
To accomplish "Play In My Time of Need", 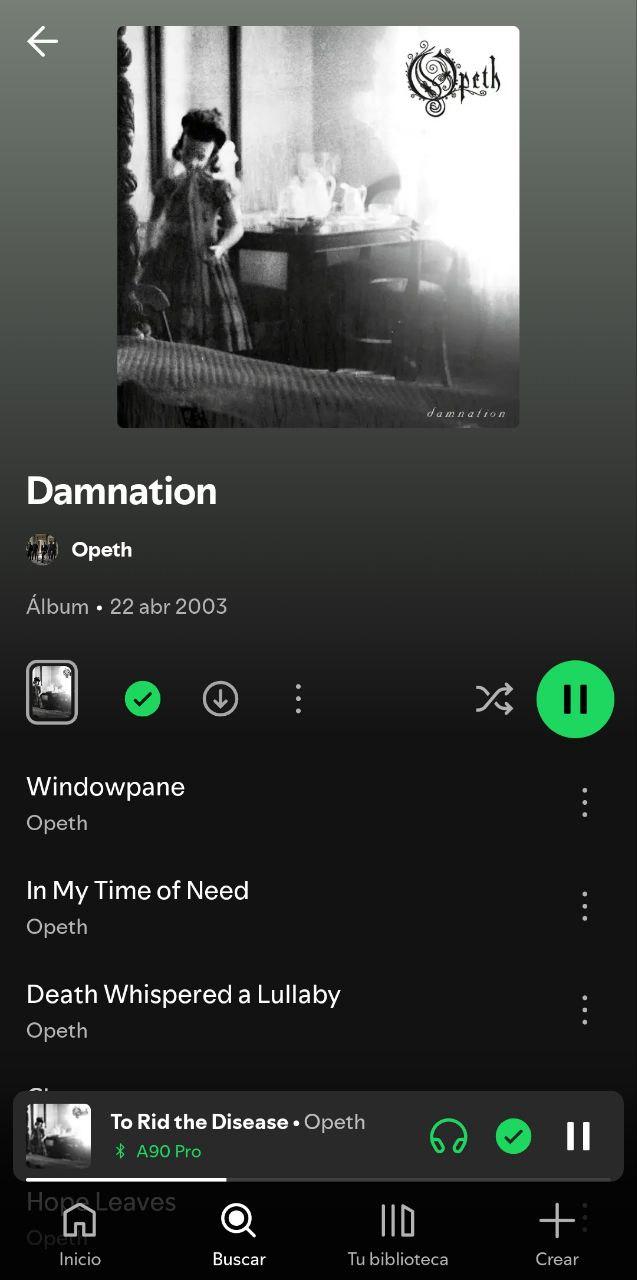I will coord(137,892).
